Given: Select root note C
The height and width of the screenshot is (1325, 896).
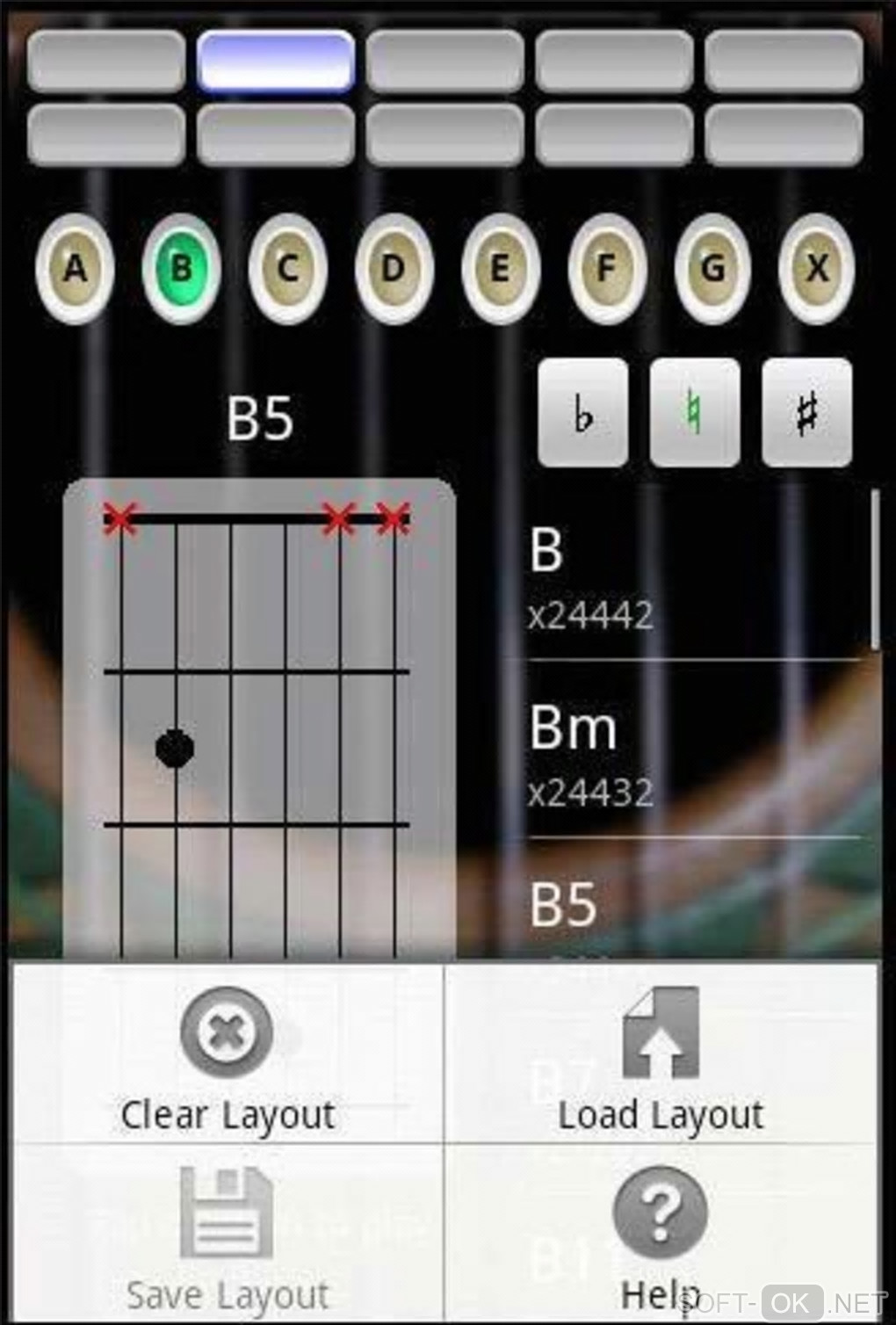Looking at the screenshot, I should (x=287, y=268).
